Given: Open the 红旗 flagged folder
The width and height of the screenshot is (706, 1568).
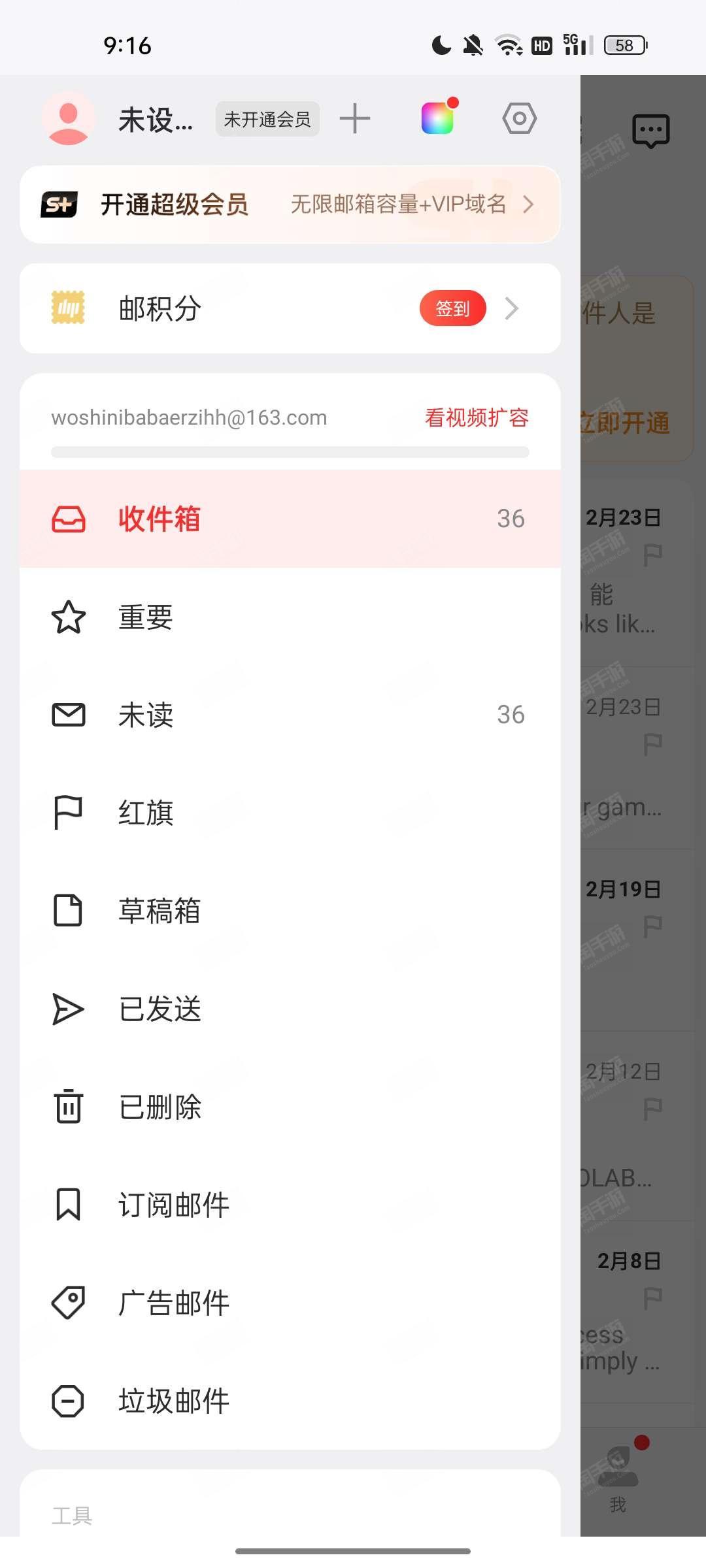Looking at the screenshot, I should coord(290,813).
